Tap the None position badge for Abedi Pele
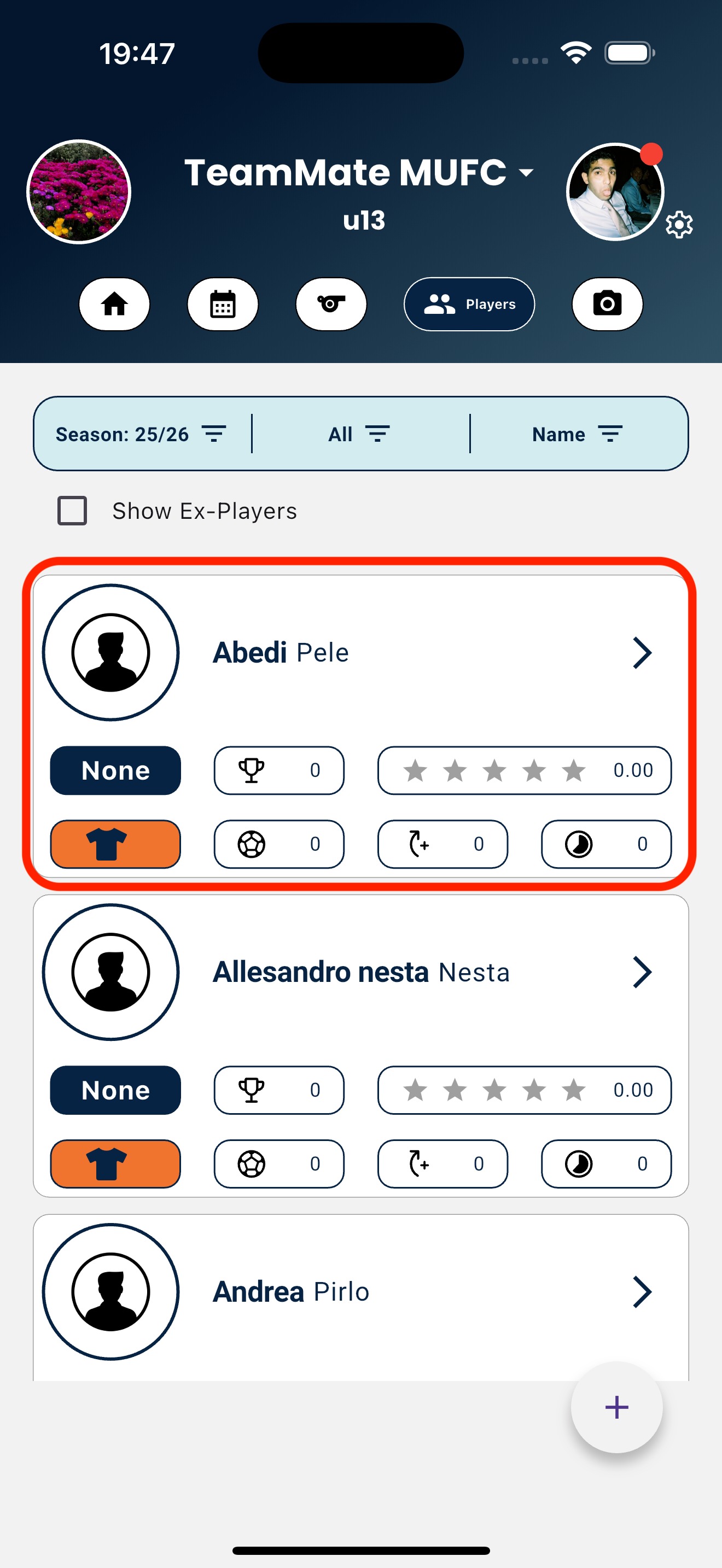Screen dimensions: 722x1568 pos(115,771)
